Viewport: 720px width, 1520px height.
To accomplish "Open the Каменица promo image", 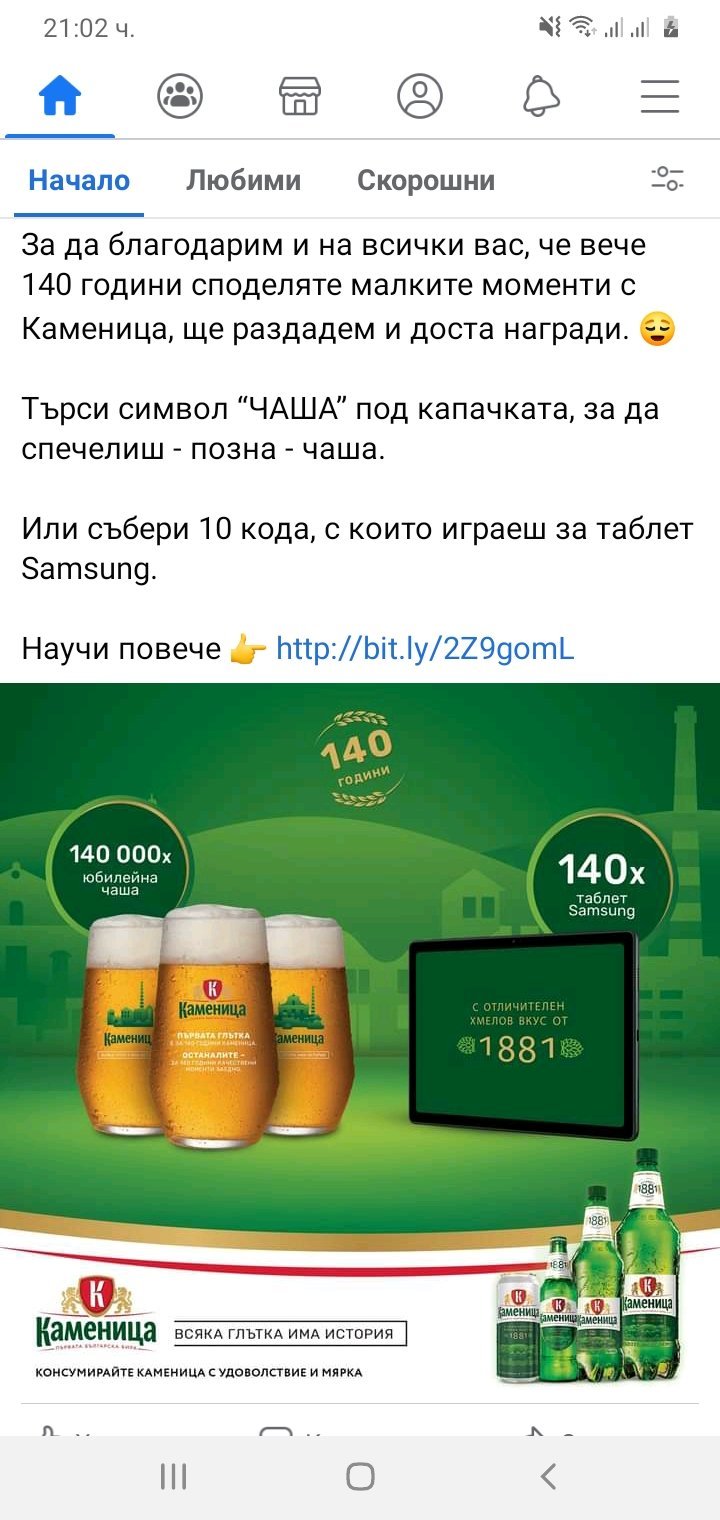I will pos(360,1040).
